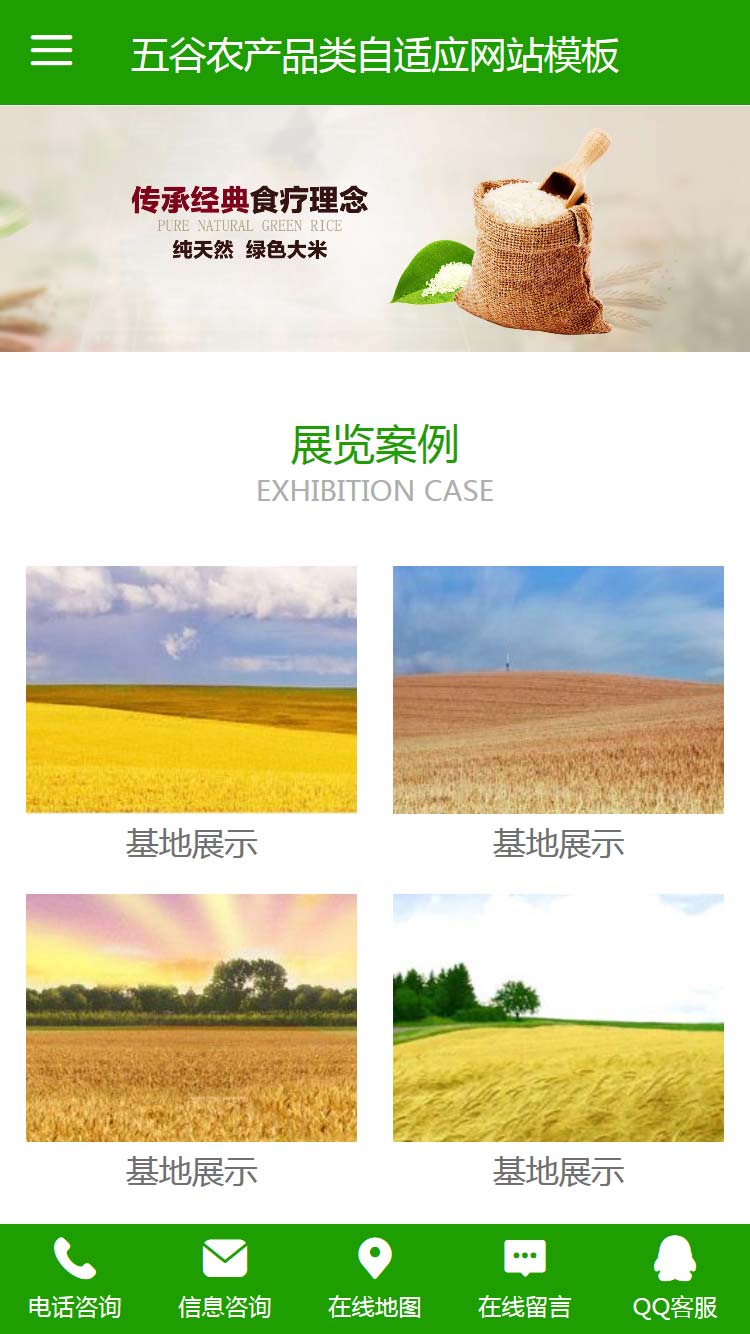
Task: Open the brown hillside field case
Action: point(558,689)
